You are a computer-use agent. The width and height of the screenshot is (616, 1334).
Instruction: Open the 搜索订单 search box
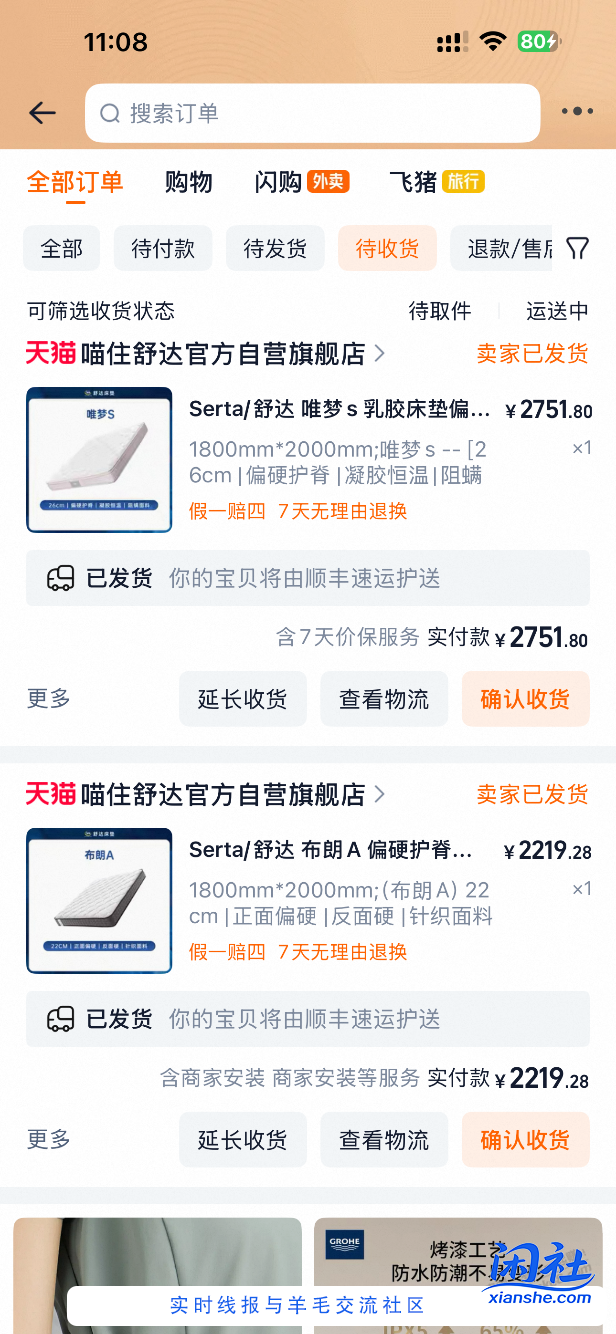pyautogui.click(x=312, y=113)
